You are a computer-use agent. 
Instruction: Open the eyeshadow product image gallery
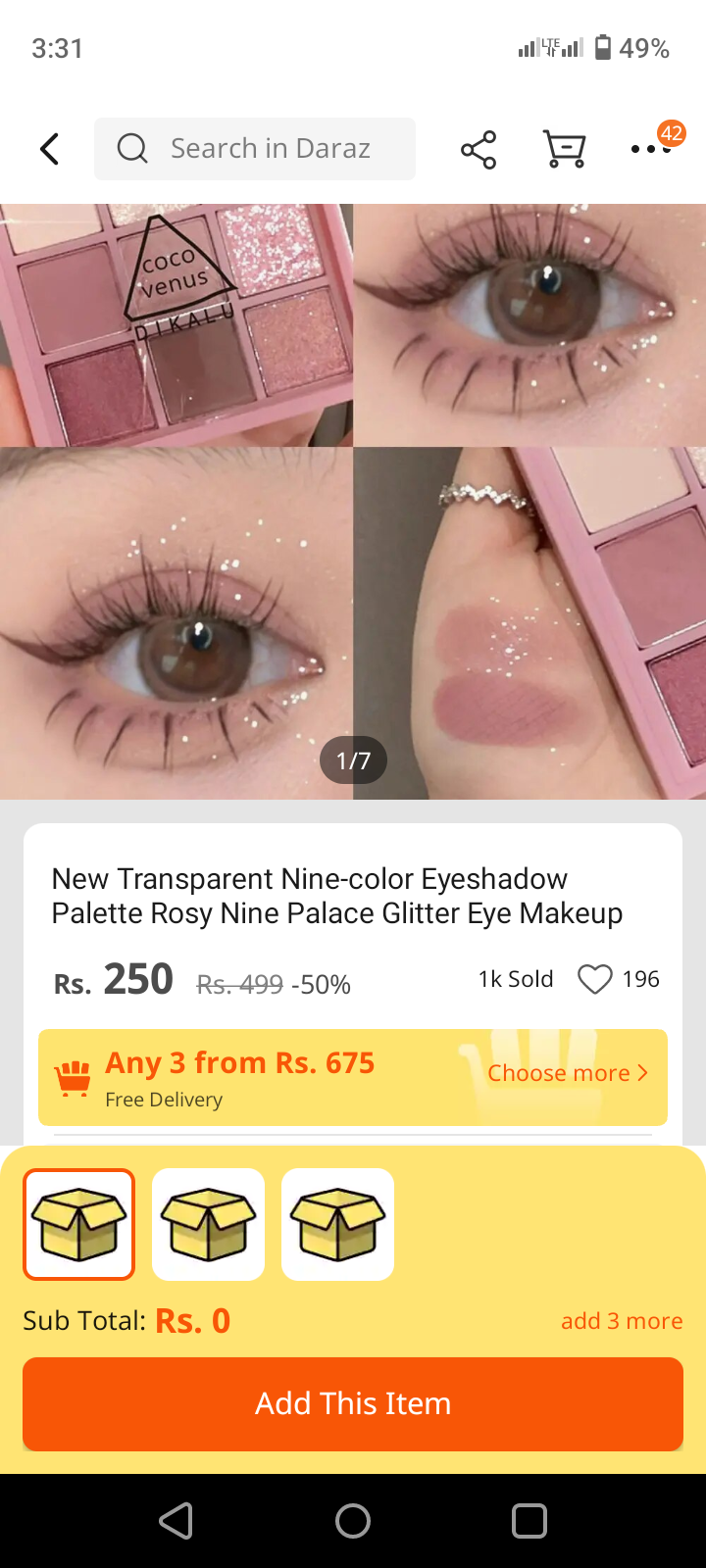pos(353,502)
